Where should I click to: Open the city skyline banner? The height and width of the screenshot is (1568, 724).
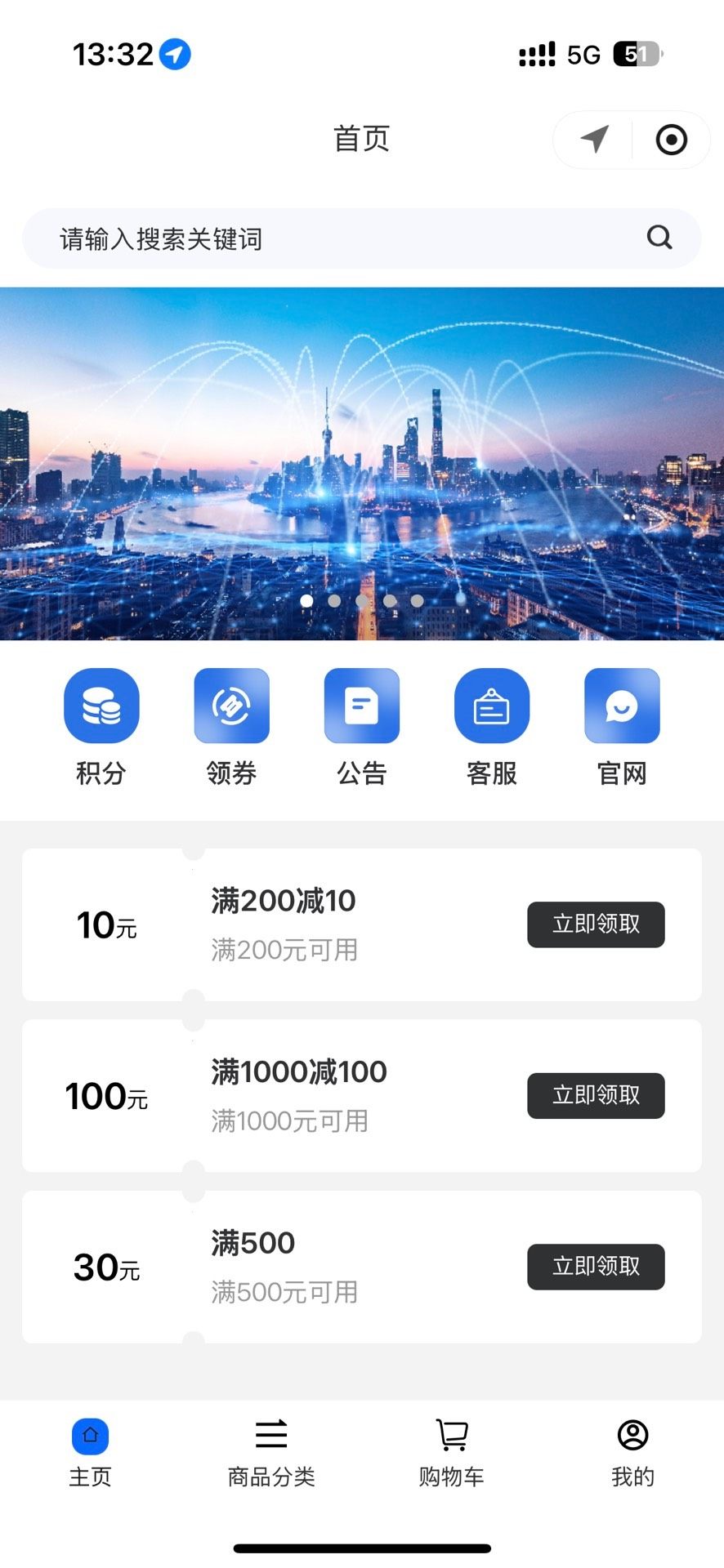(x=362, y=463)
